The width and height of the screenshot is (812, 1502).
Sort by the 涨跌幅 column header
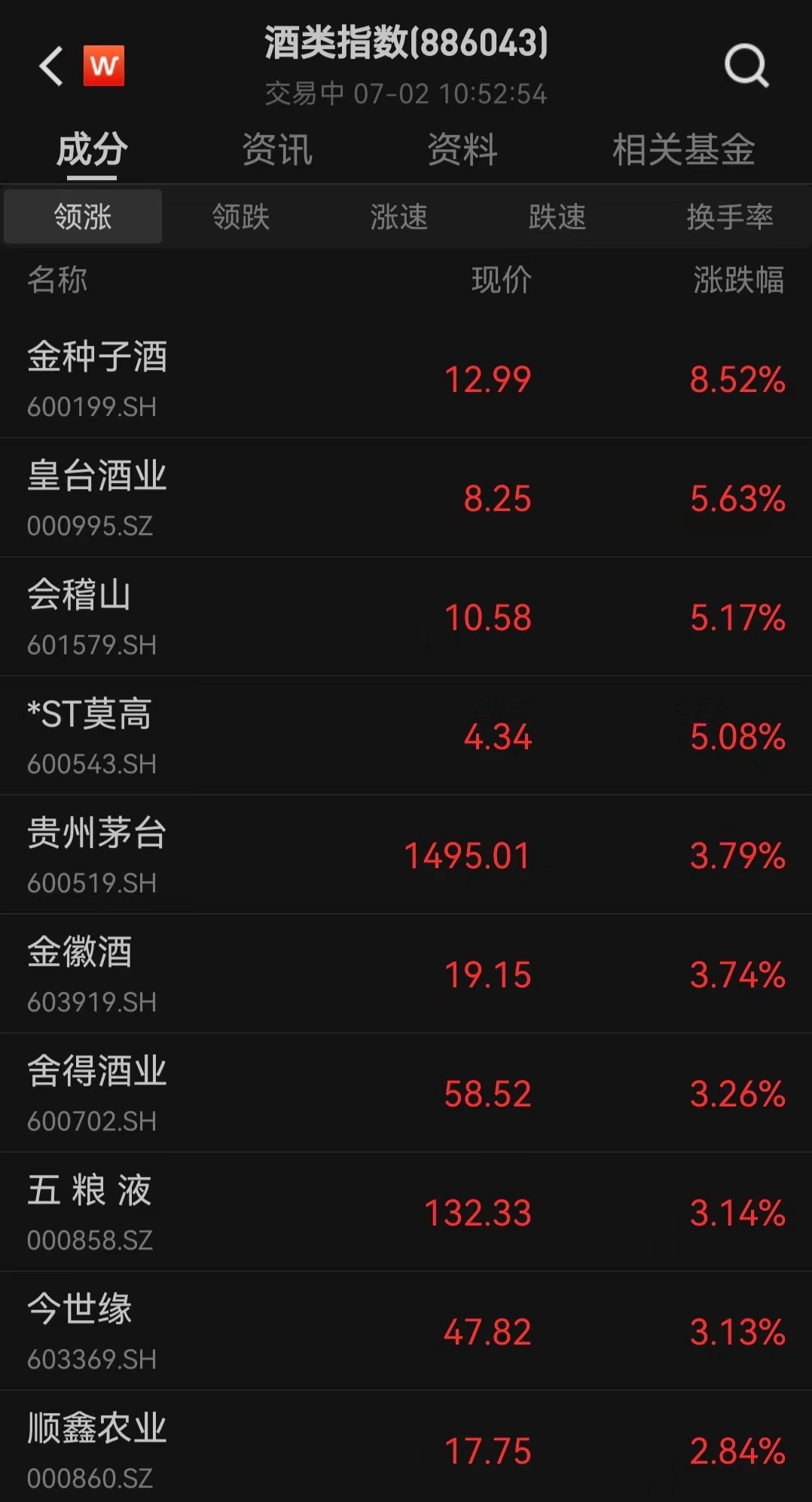738,280
